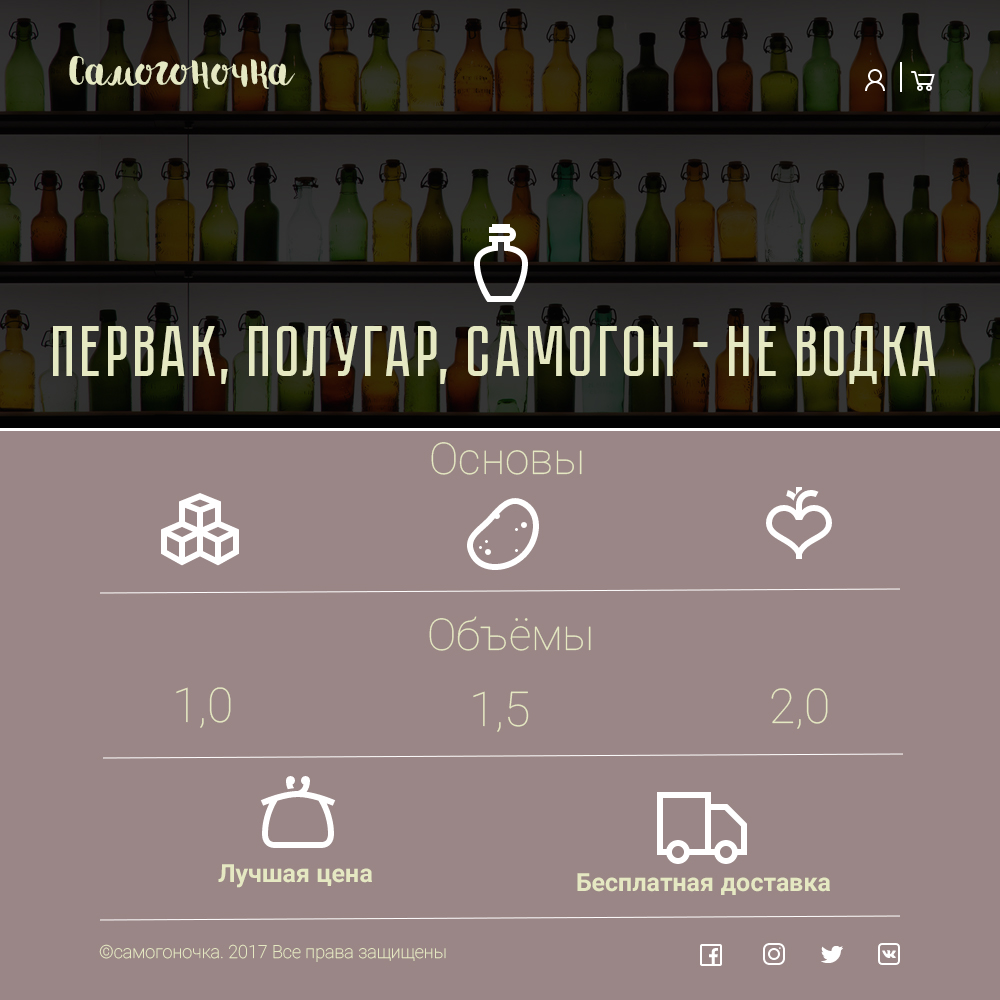Pick volume 2,0

[x=799, y=707]
